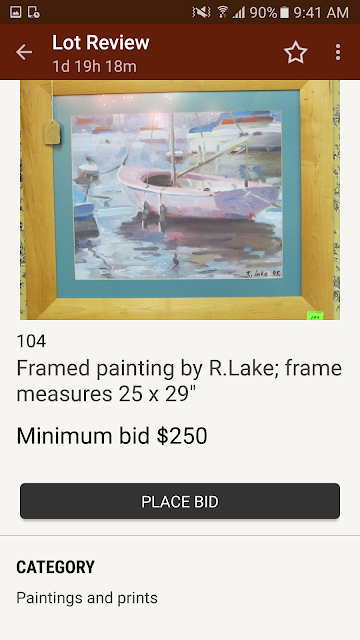Go back from Lot Review
This screenshot has height=640, width=360.
24,52
